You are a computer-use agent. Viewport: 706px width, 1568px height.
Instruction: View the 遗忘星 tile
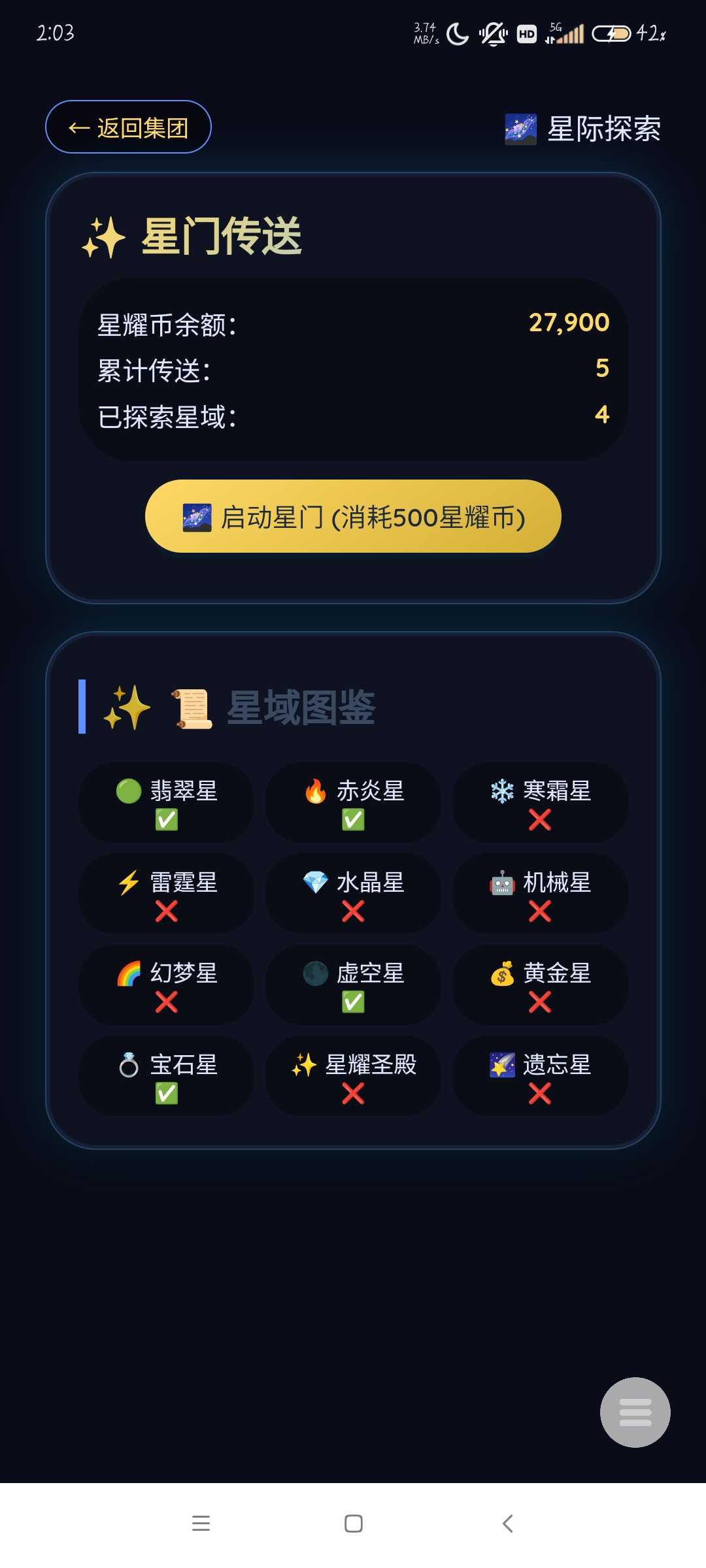(x=540, y=1076)
